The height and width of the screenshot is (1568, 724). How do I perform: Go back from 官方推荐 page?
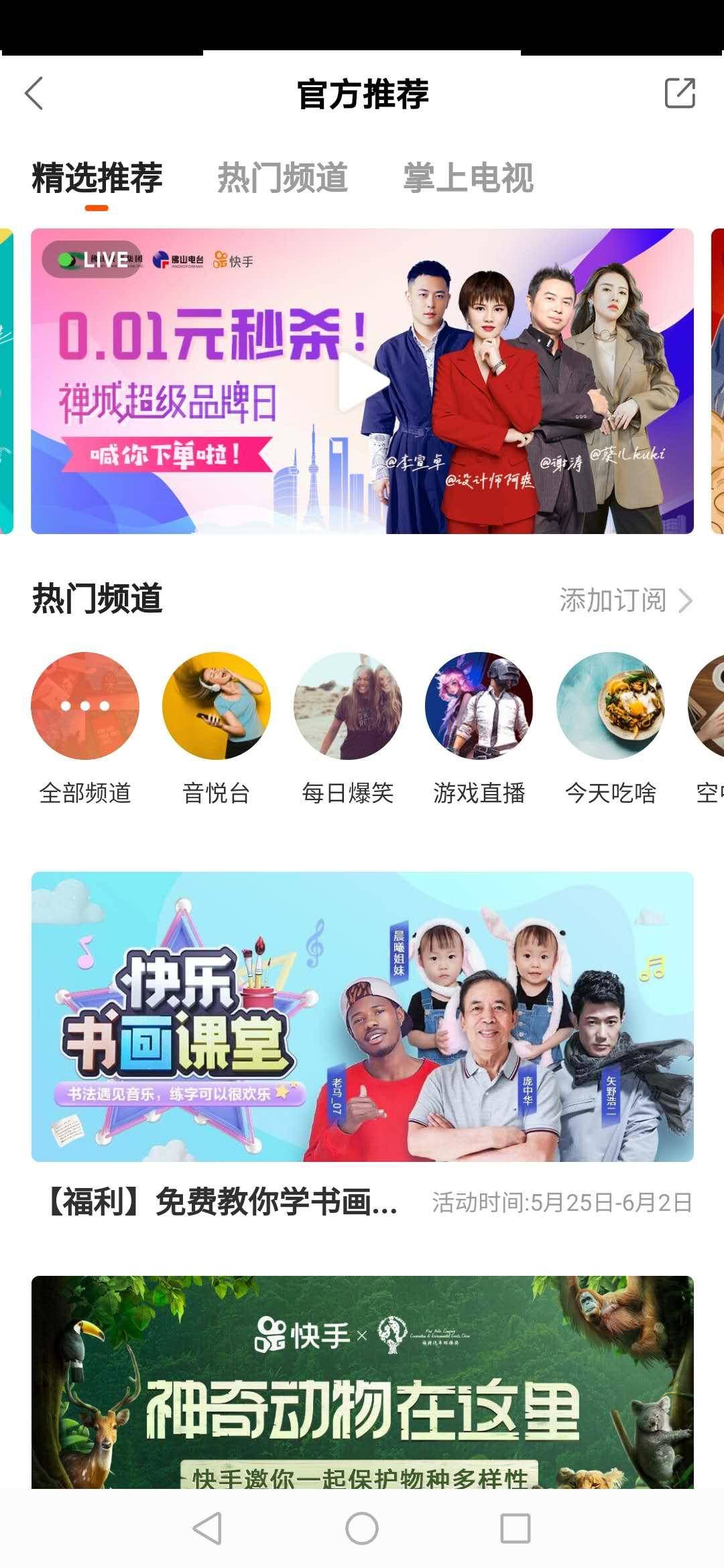point(34,93)
